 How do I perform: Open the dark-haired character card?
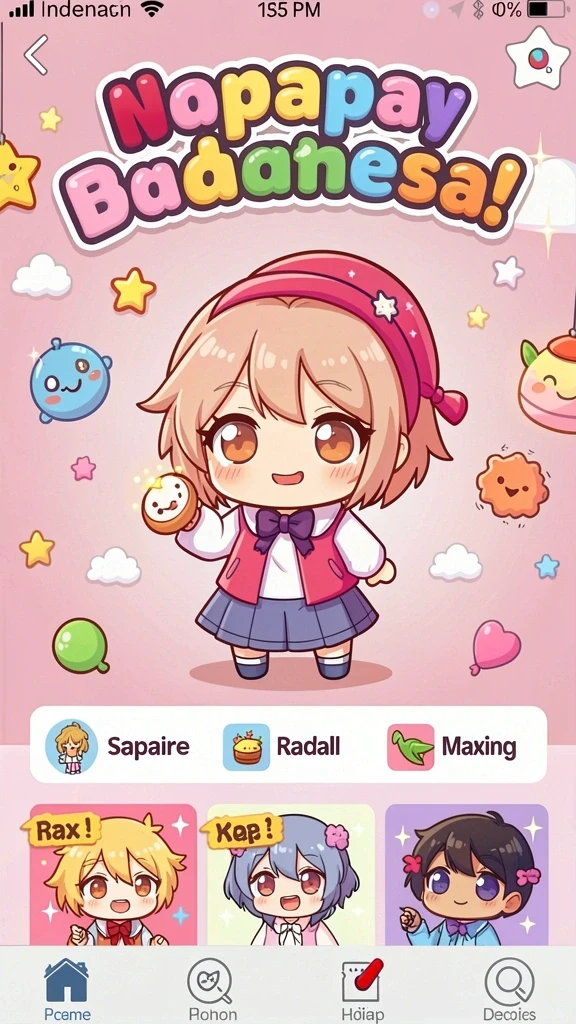click(x=466, y=874)
